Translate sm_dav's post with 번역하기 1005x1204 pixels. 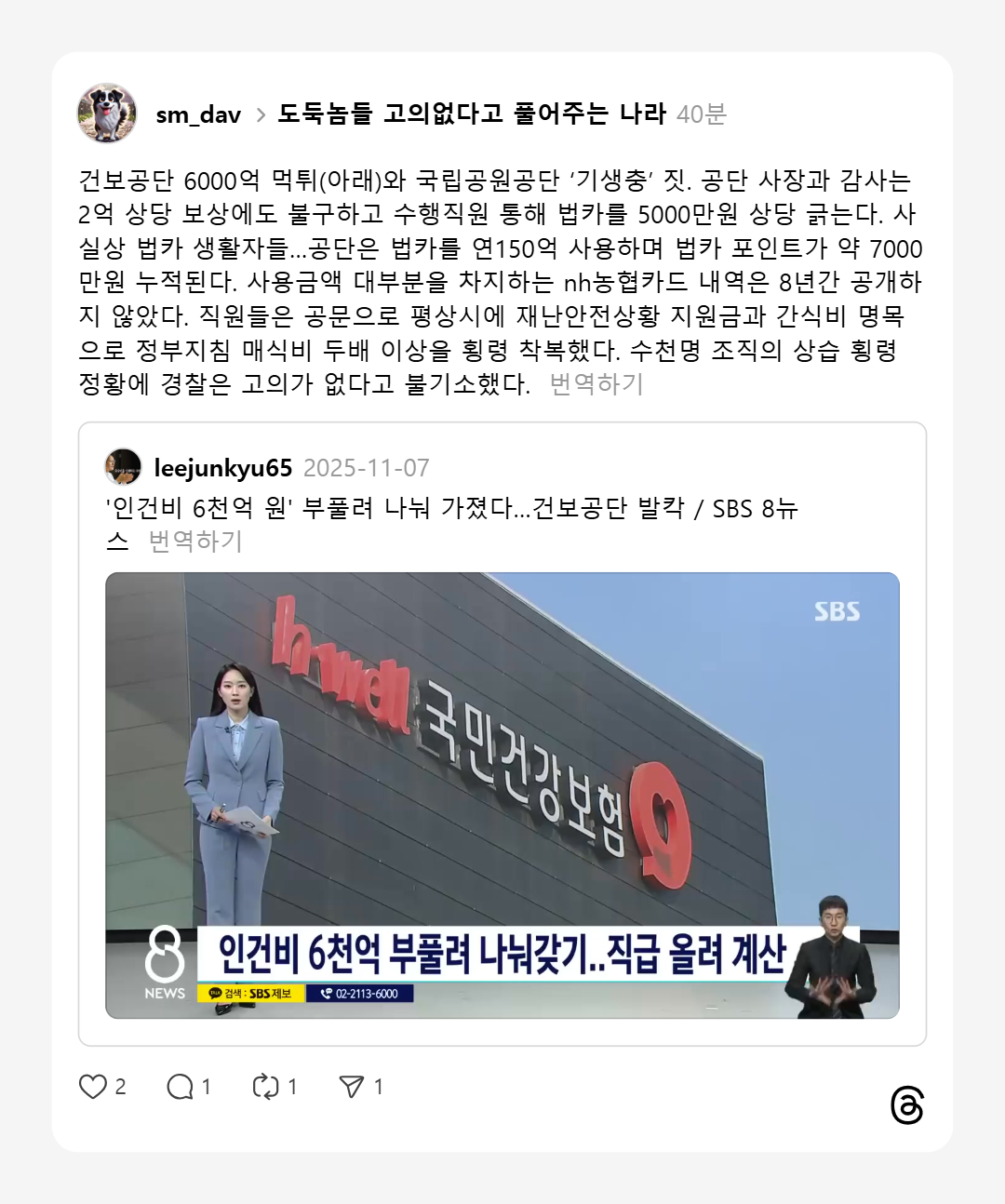point(596,383)
